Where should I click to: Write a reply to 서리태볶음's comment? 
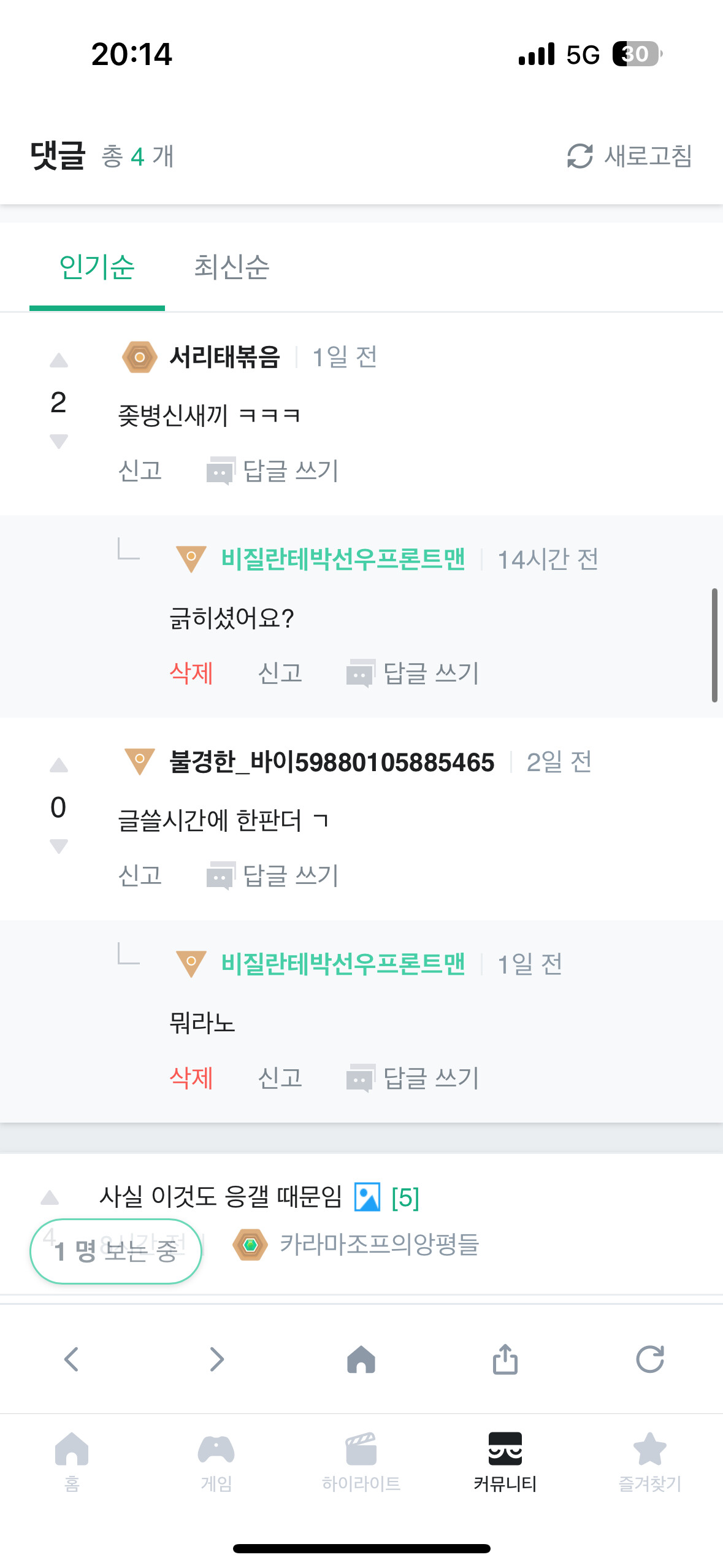274,471
